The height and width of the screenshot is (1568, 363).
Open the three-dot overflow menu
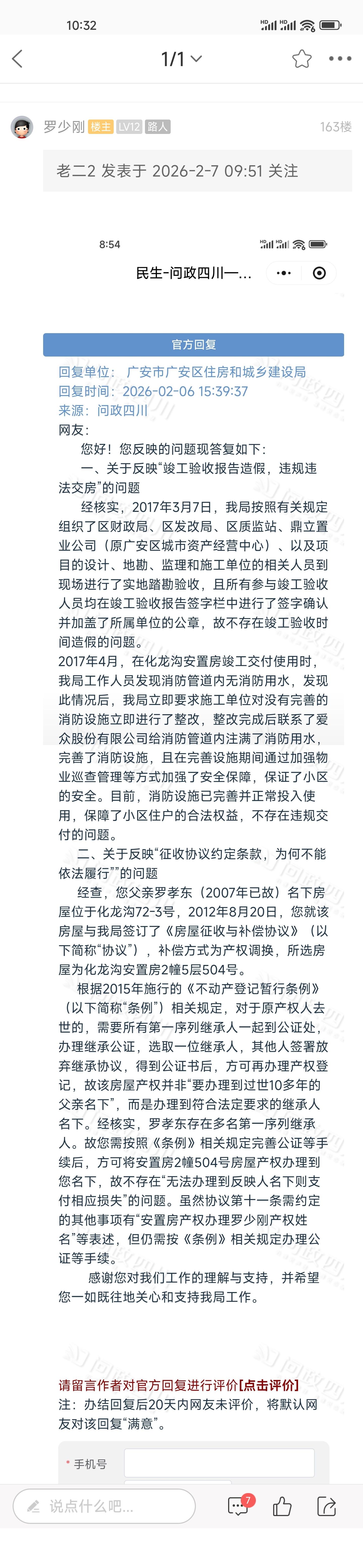pos(340,59)
